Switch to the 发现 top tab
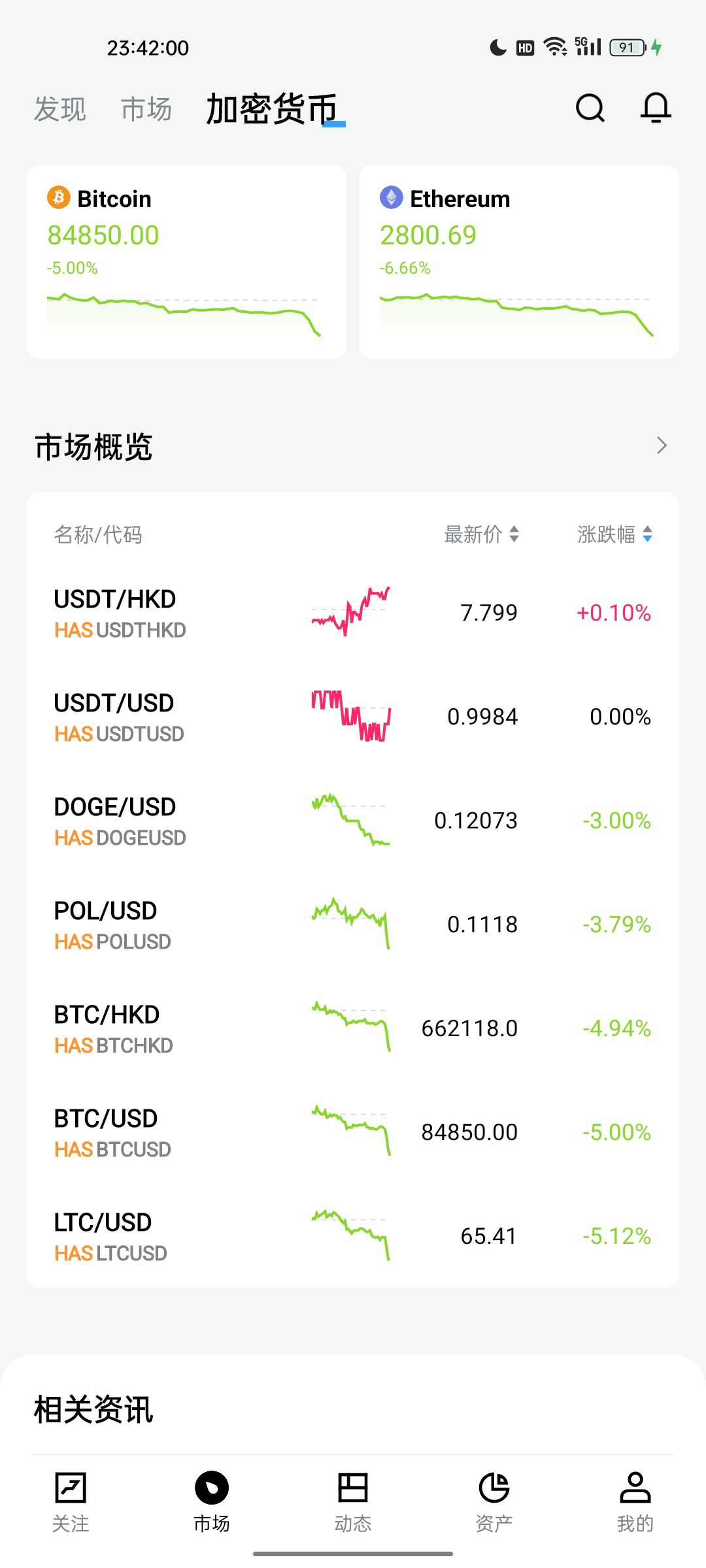This screenshot has height=1568, width=706. (x=60, y=109)
